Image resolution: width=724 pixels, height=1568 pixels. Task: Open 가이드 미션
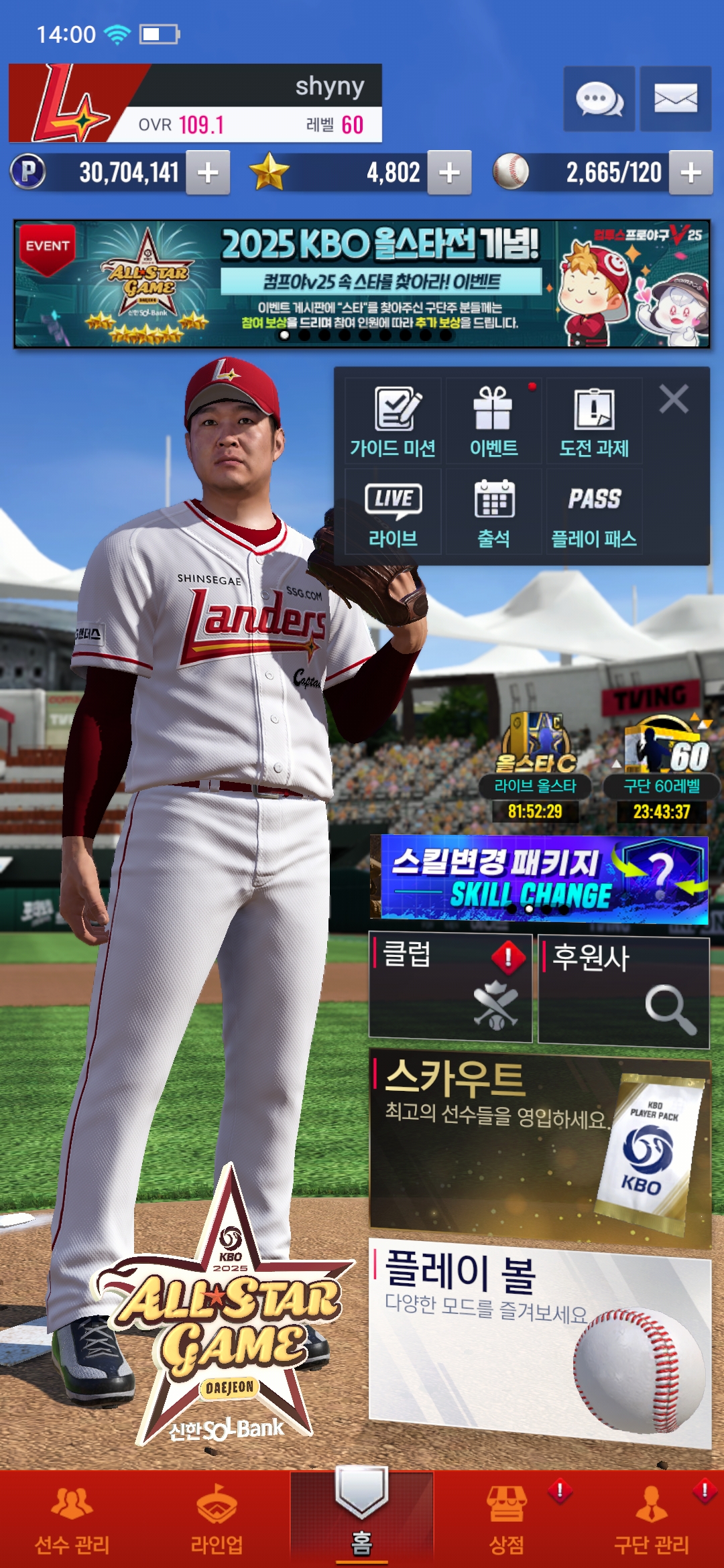point(393,421)
